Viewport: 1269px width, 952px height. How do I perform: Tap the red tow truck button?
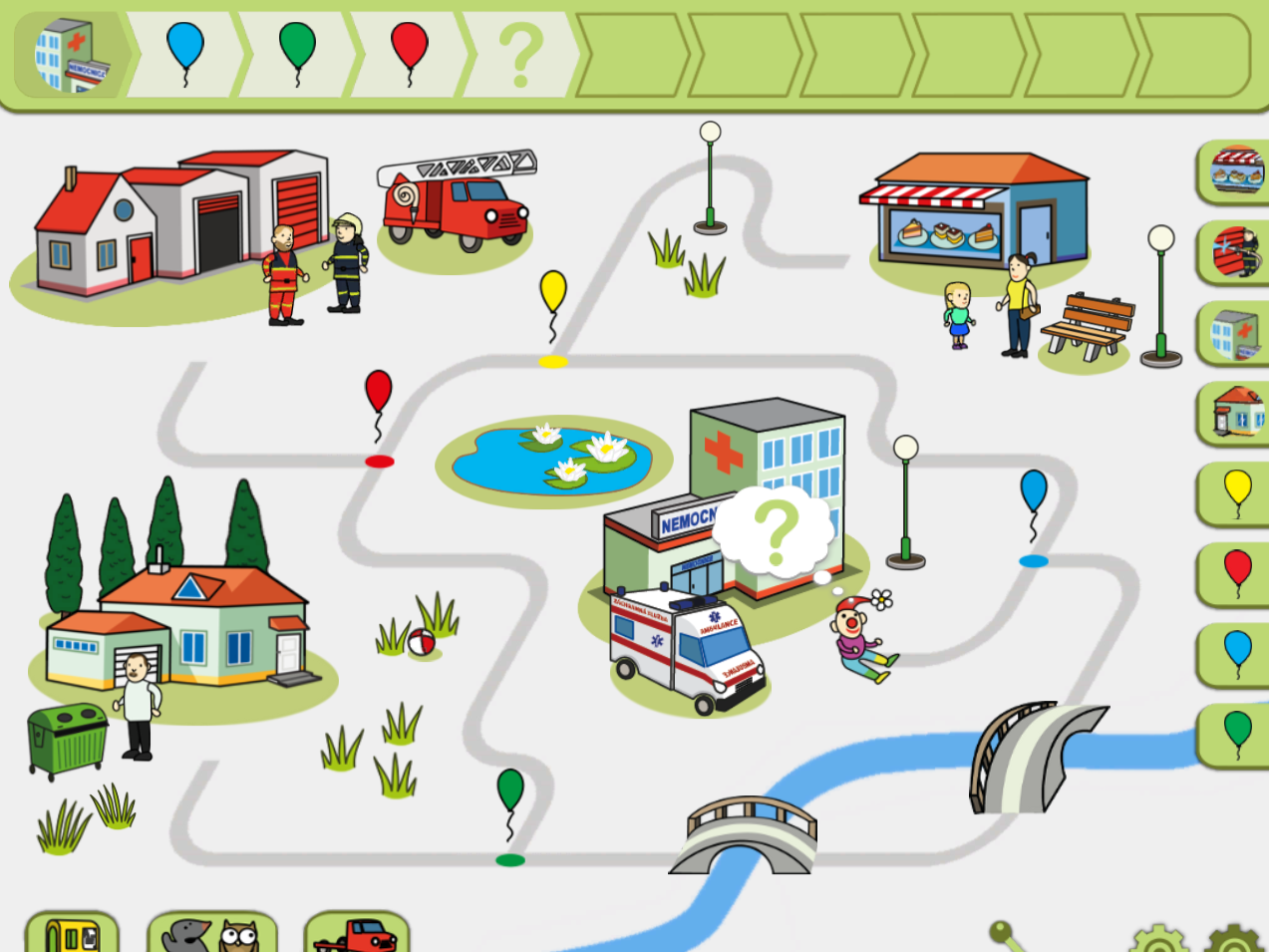click(x=356, y=935)
